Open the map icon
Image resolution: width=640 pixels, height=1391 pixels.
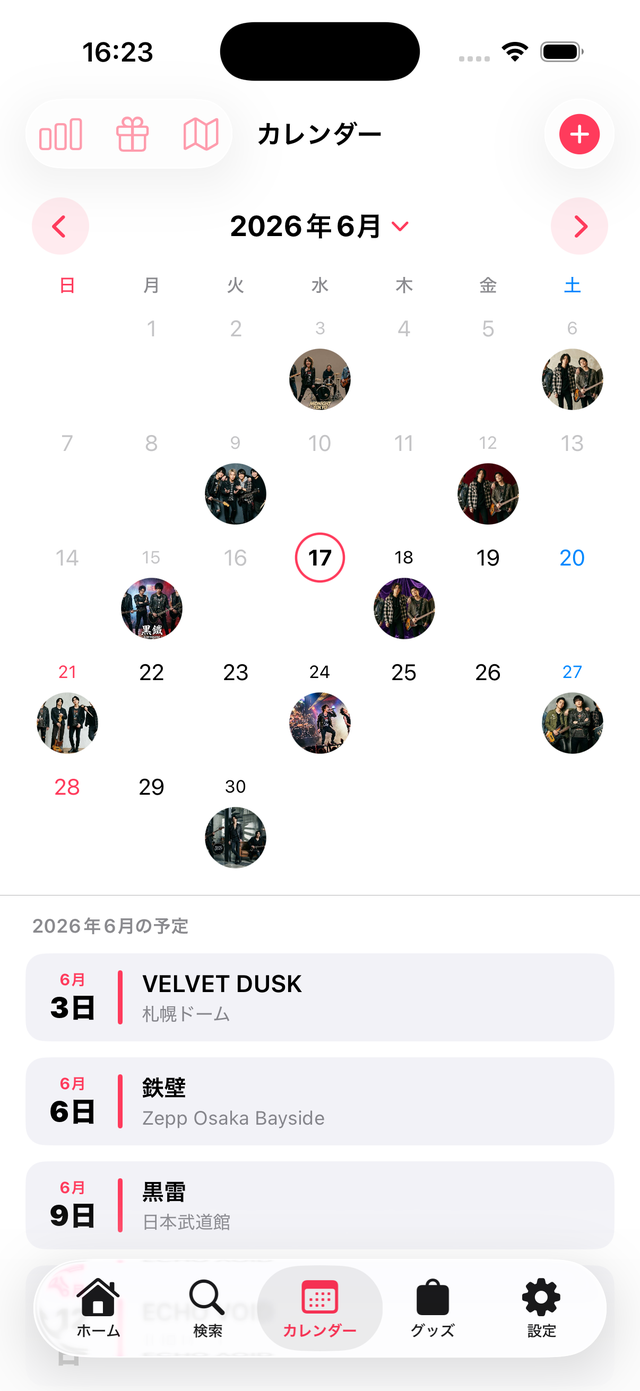click(201, 134)
